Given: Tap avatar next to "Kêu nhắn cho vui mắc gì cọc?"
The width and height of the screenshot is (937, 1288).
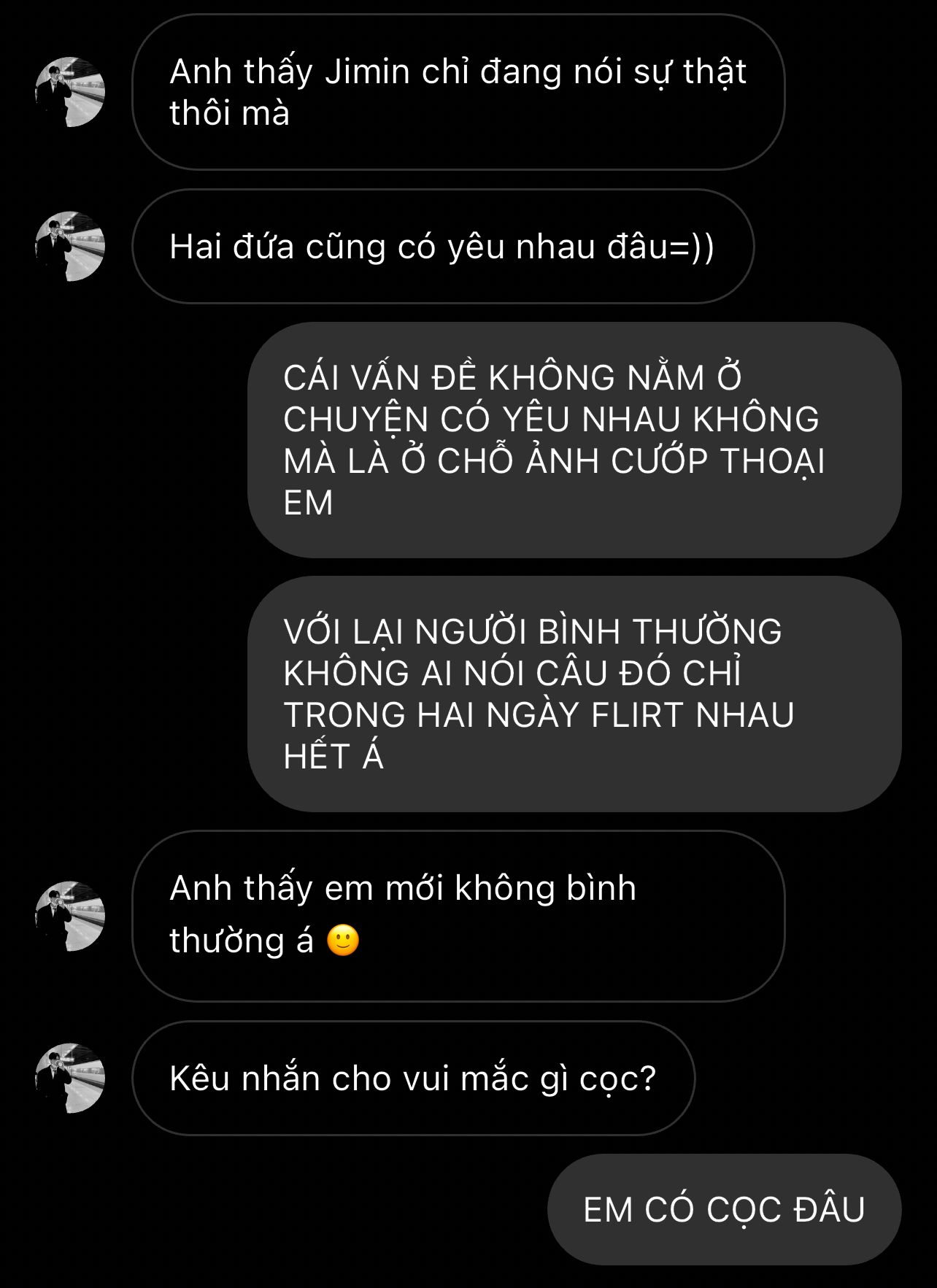Looking at the screenshot, I should [70, 1078].
